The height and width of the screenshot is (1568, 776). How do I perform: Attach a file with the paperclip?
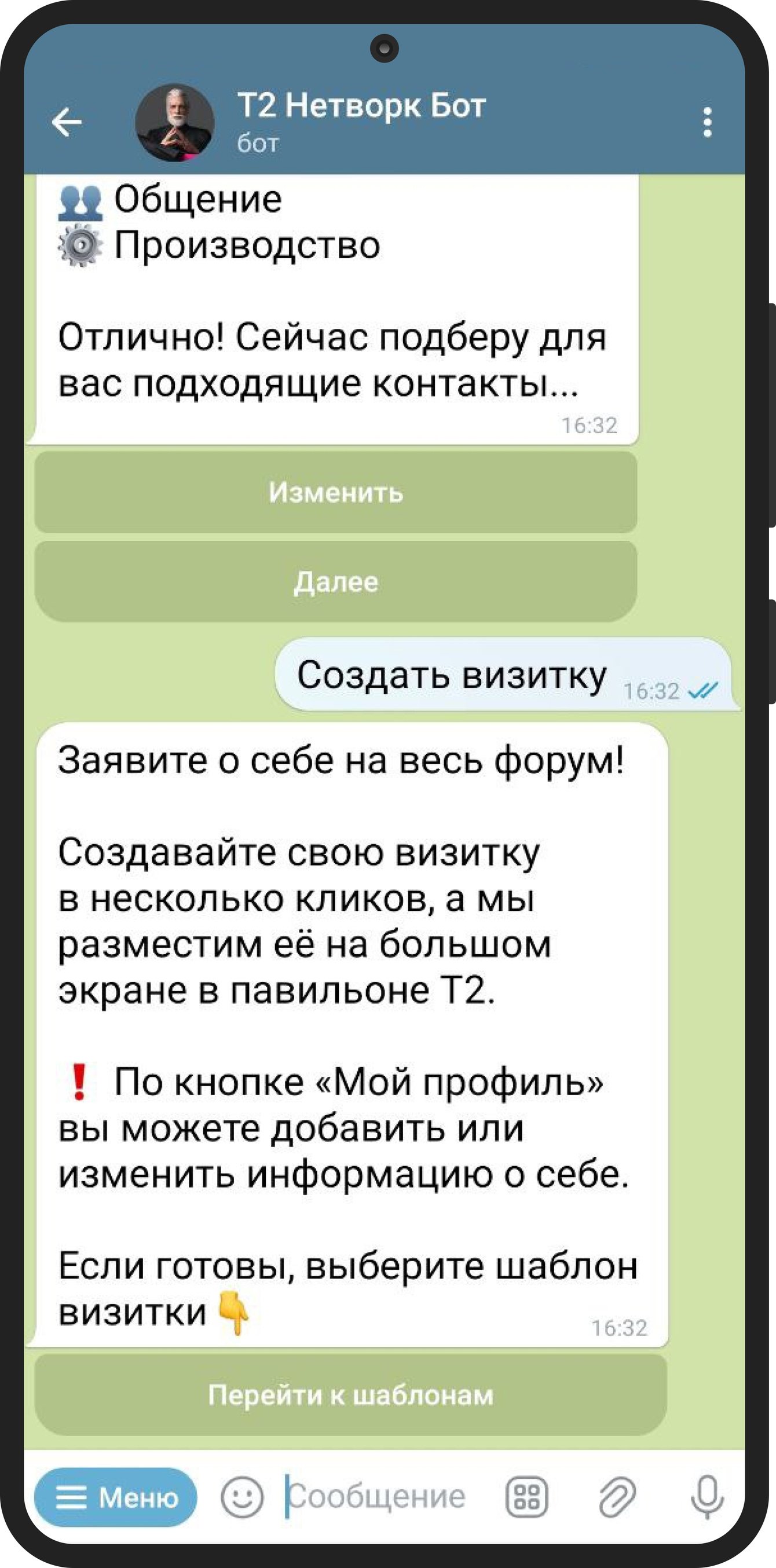pos(617,1497)
